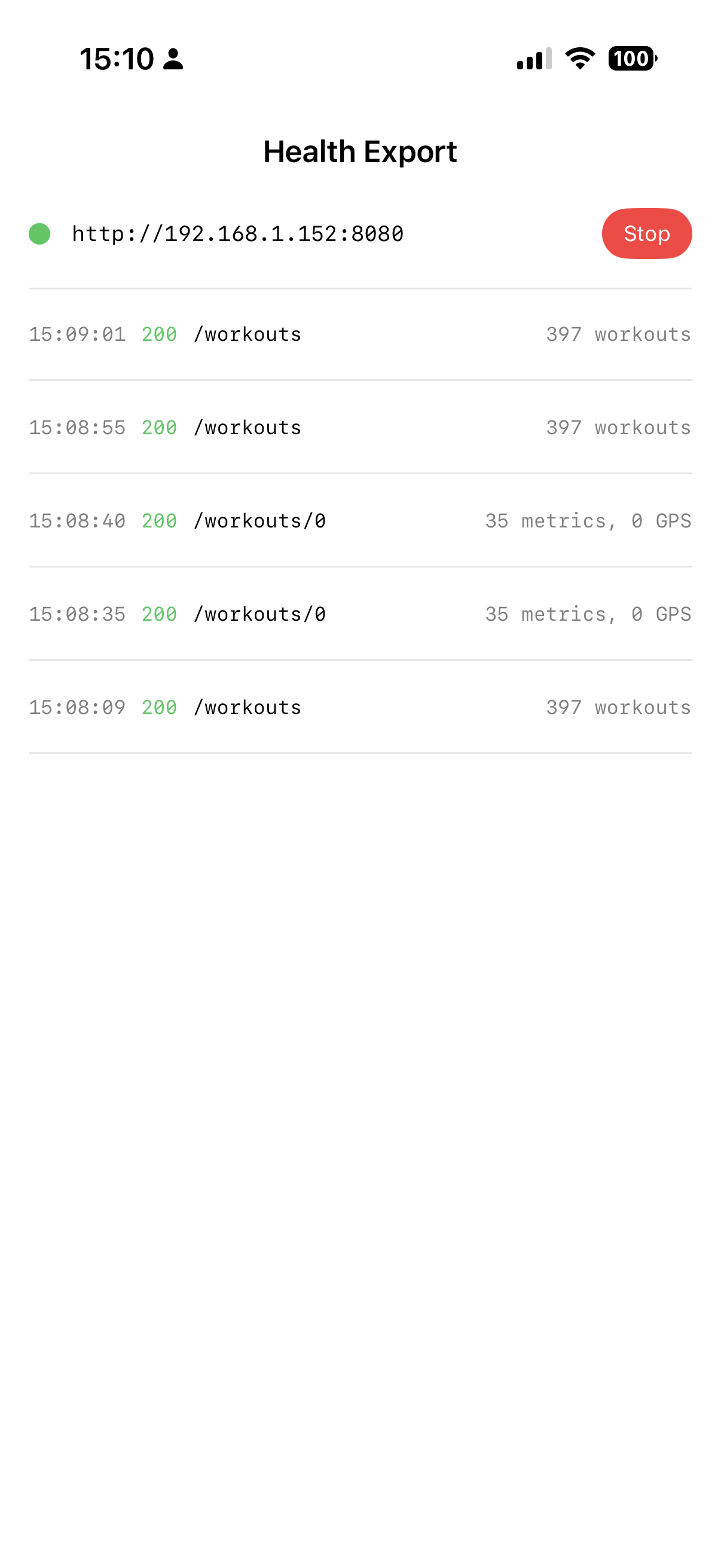Tap the timestamp 15:08:40 in the log
Viewport: 721px width, 1568px height.
77,520
